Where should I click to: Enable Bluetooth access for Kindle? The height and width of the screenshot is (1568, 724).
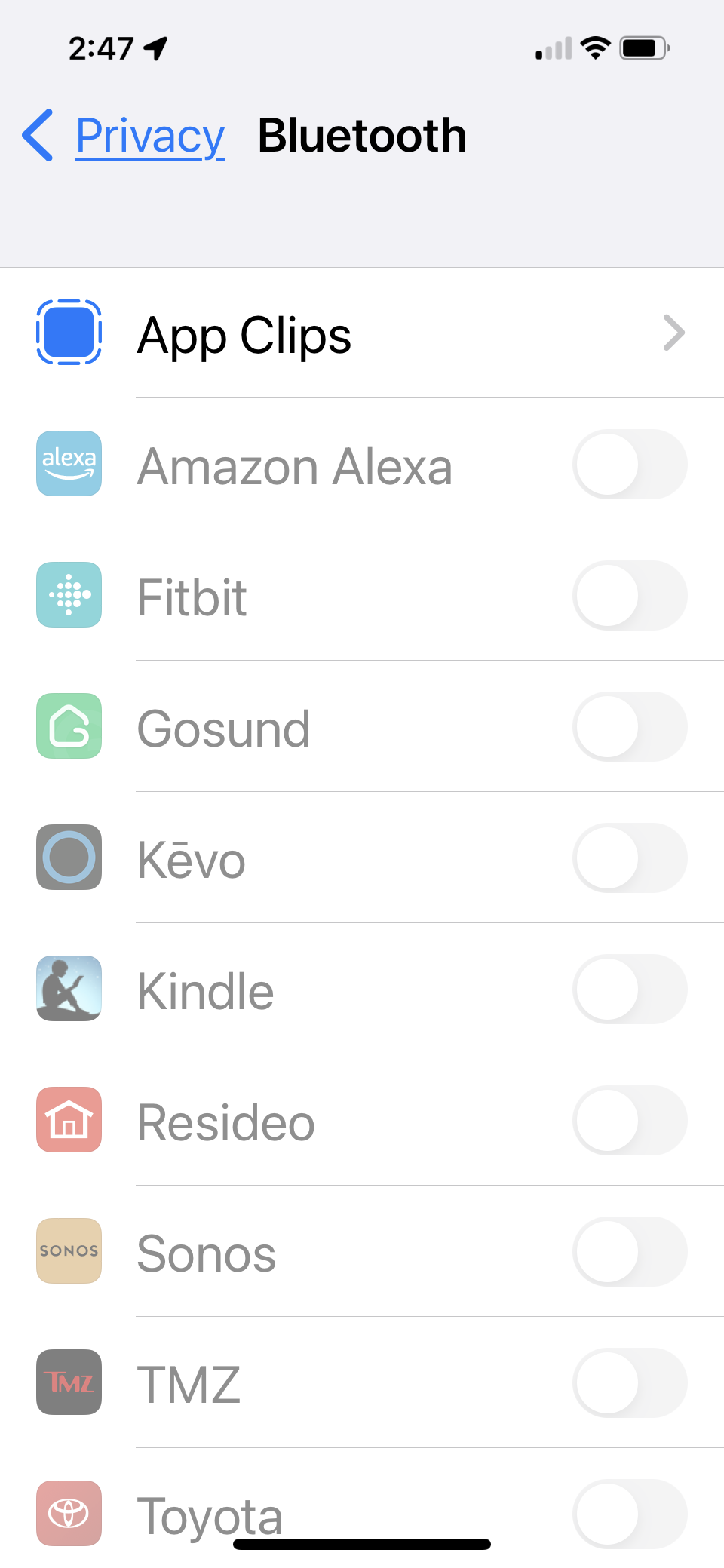point(629,990)
